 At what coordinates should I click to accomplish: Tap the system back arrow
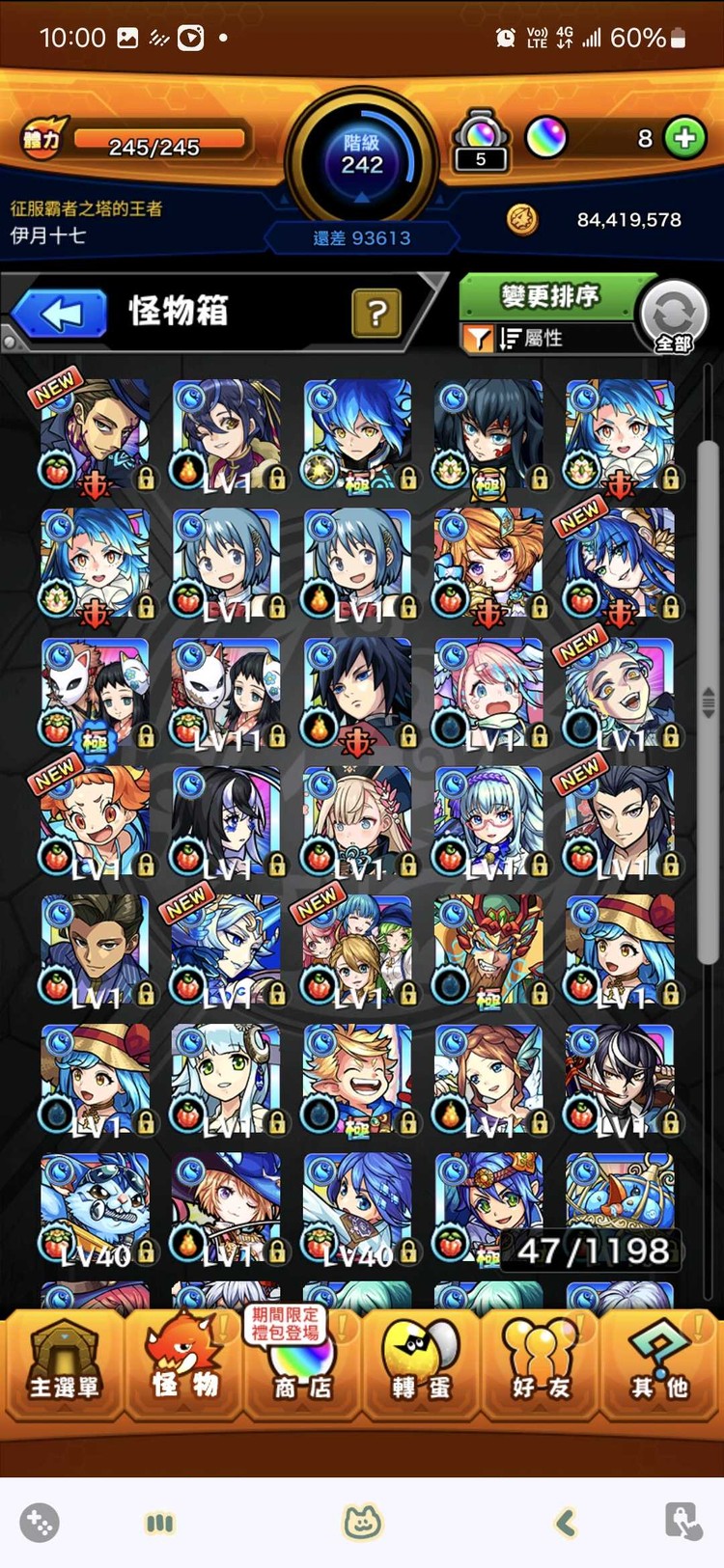(566, 1523)
